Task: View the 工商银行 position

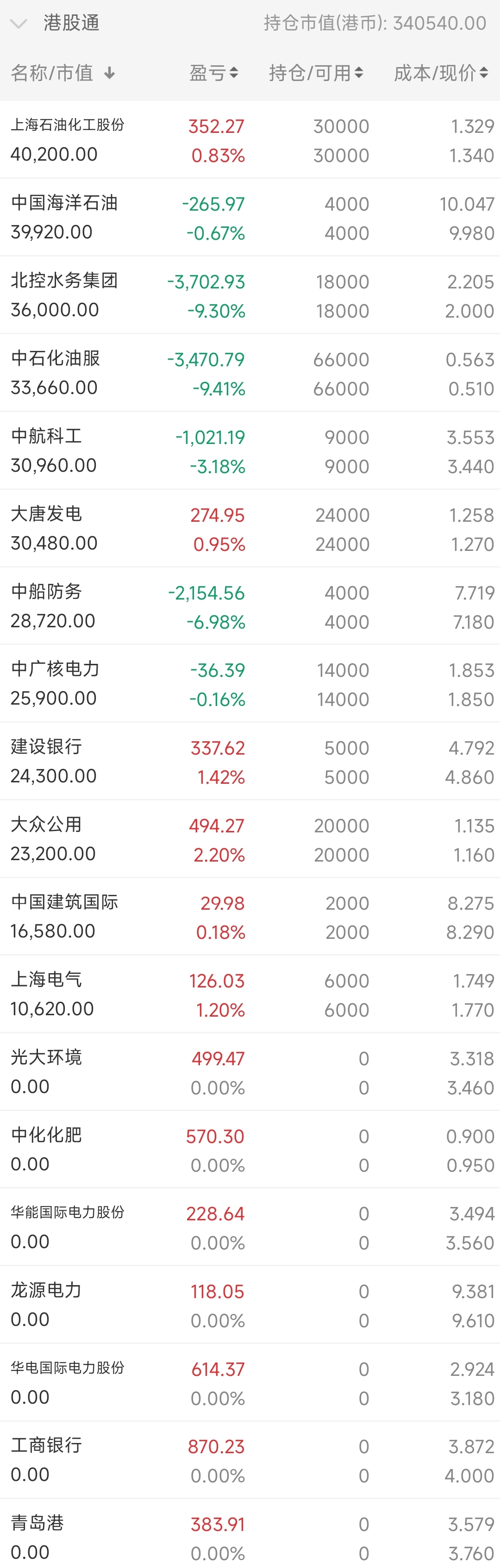Action: [250, 1460]
